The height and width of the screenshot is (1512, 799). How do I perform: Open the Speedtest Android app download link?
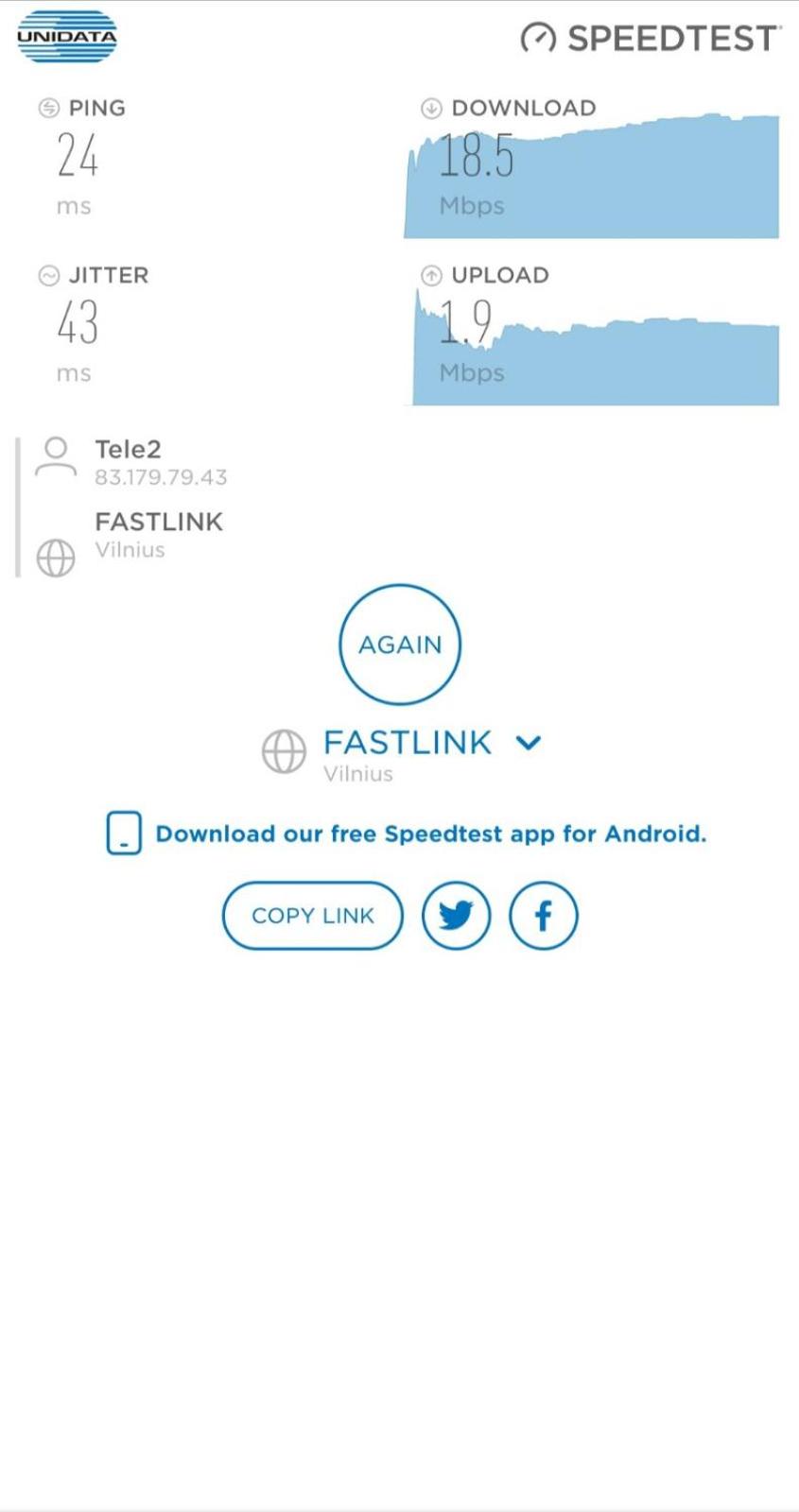point(430,833)
